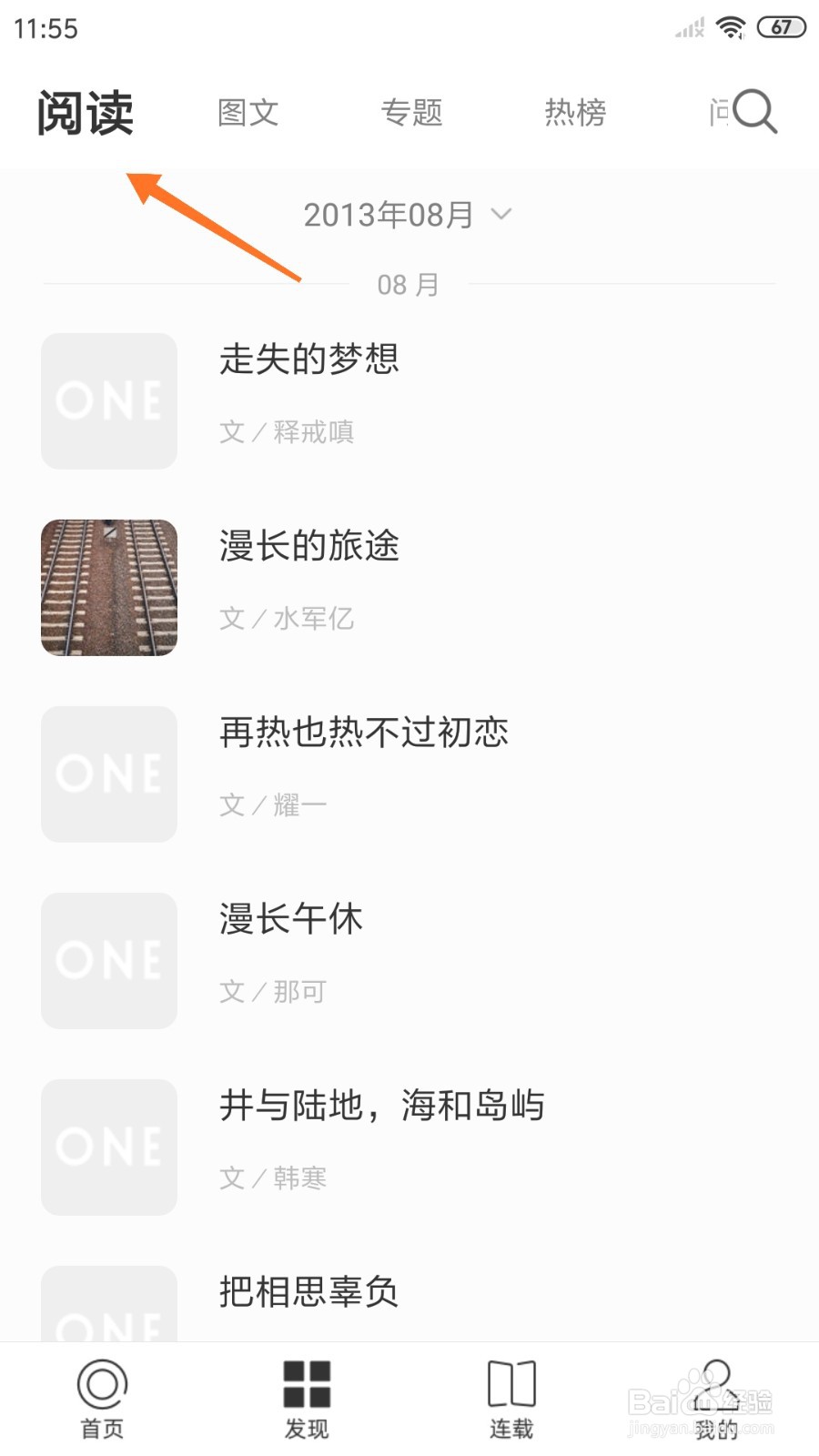Open 漫长的旅途 by 水军亿
Image resolution: width=819 pixels, height=1456 pixels.
(x=309, y=547)
